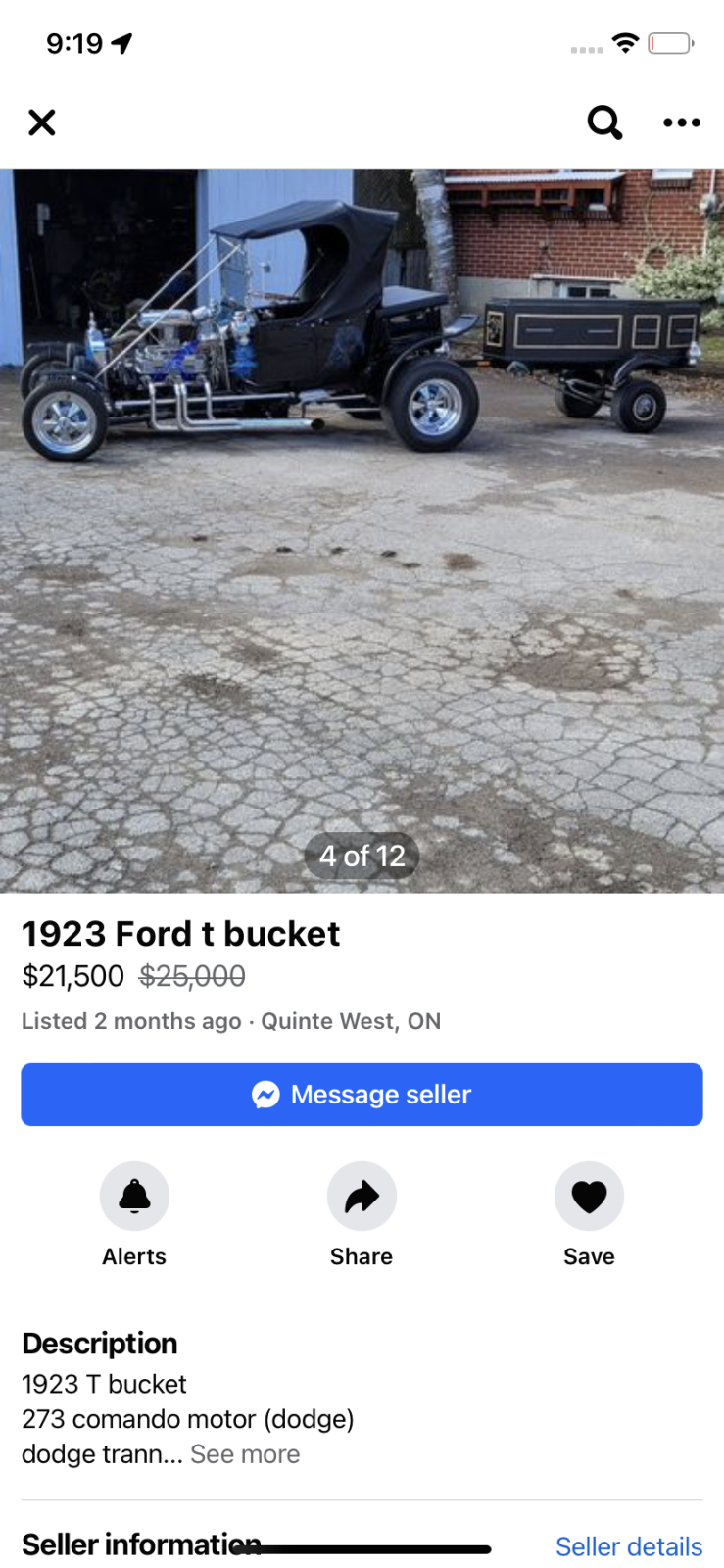Expand the description with See more
The width and height of the screenshot is (724, 1568).
[245, 1454]
